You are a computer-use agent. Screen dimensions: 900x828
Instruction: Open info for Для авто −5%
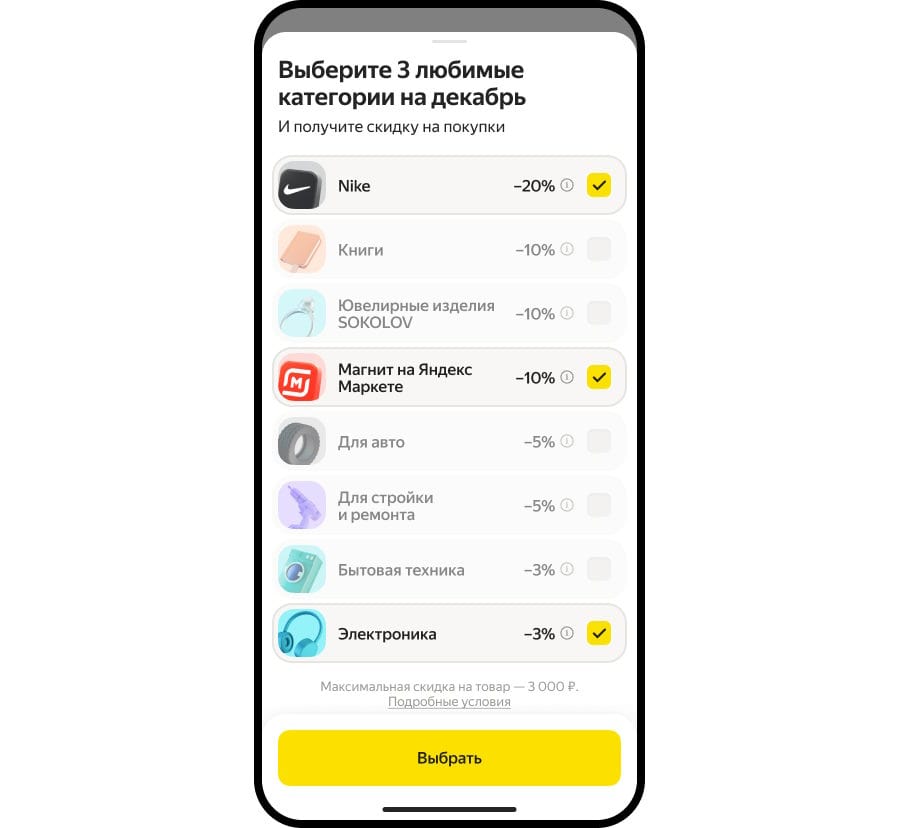(x=567, y=441)
